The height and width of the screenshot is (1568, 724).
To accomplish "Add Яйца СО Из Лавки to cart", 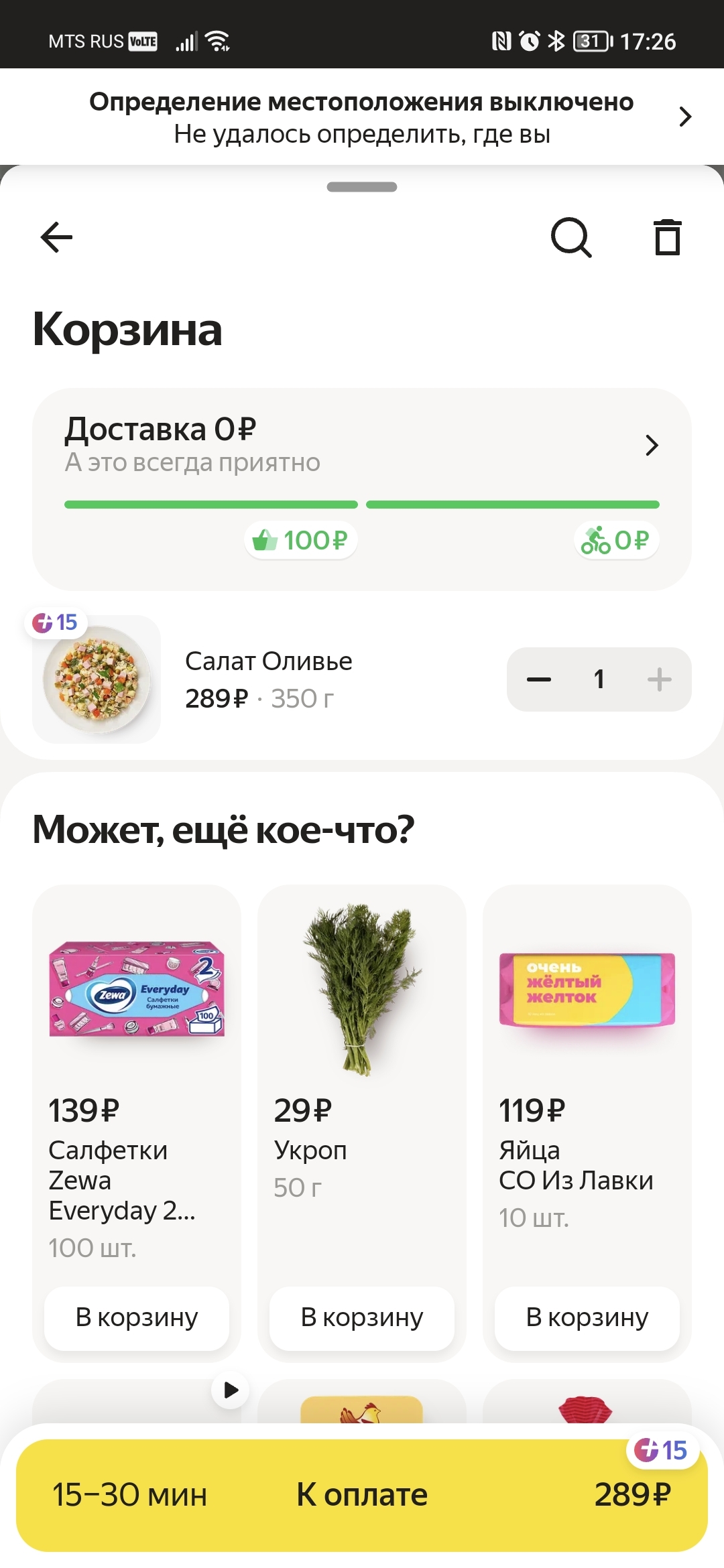I will [x=587, y=1317].
